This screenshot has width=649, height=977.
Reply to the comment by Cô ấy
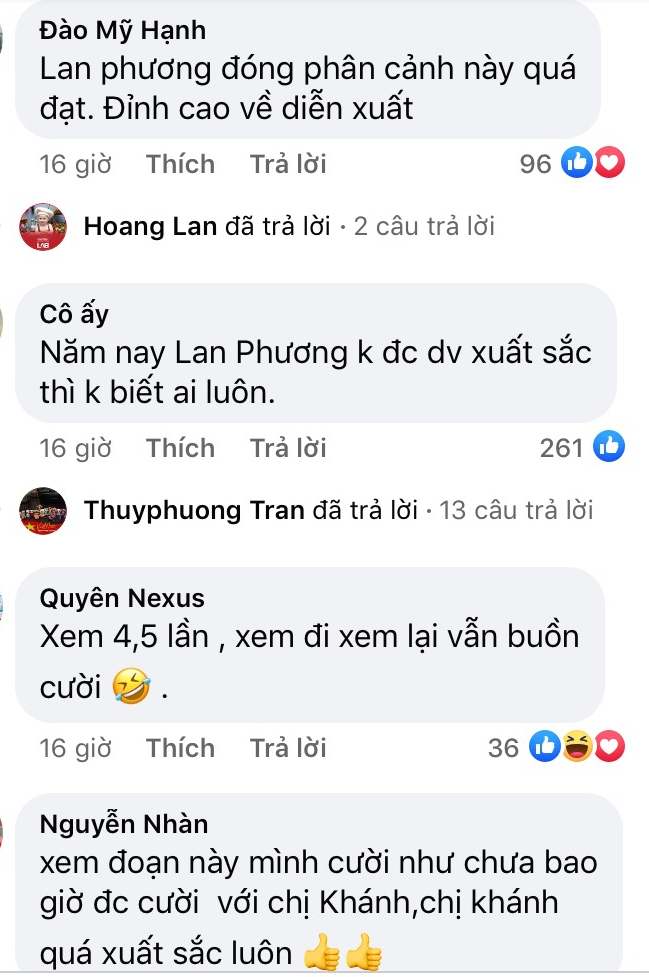[x=288, y=448]
